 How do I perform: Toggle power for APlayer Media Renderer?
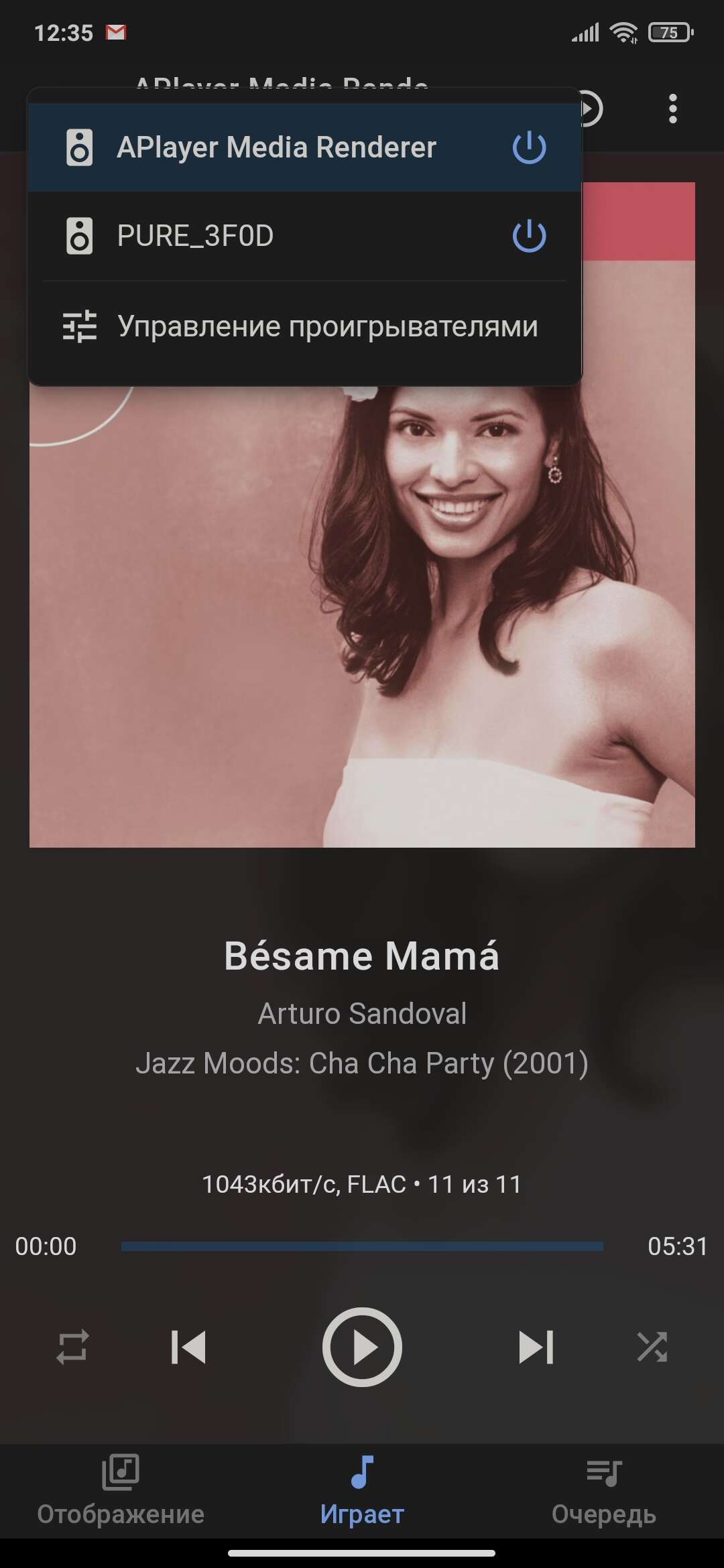(x=529, y=147)
